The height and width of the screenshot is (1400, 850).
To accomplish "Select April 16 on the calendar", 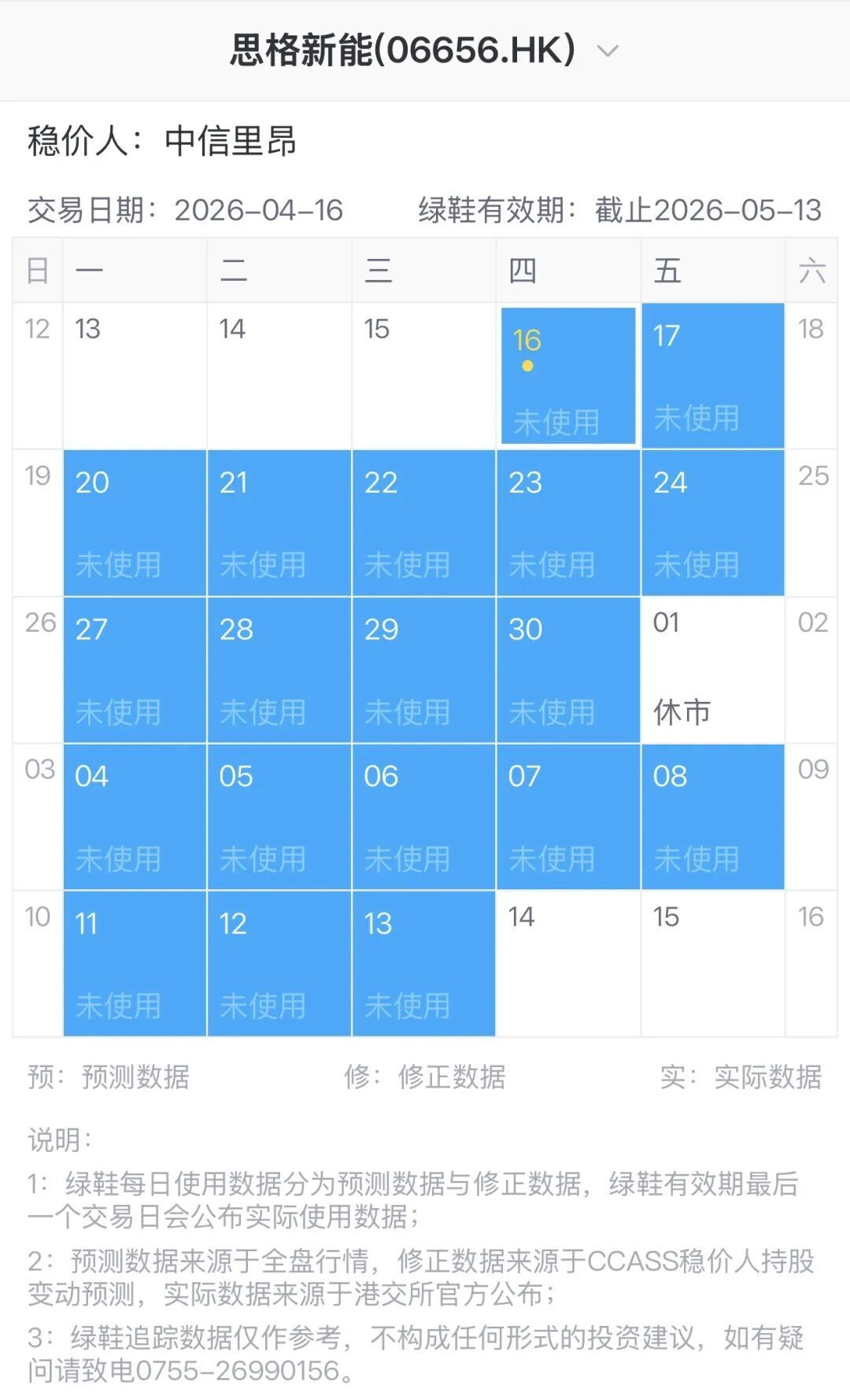I will pyautogui.click(x=568, y=375).
